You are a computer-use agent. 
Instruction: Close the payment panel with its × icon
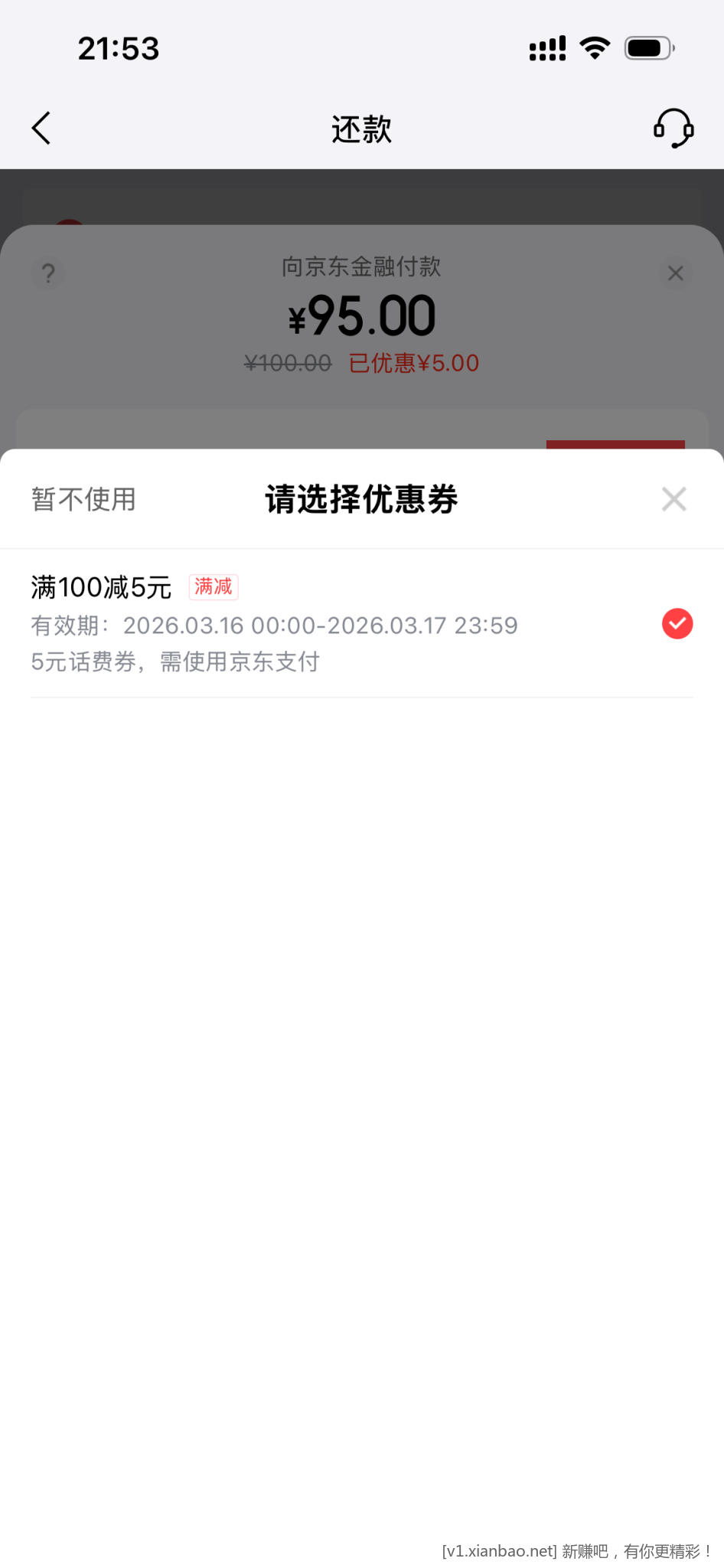(x=675, y=273)
